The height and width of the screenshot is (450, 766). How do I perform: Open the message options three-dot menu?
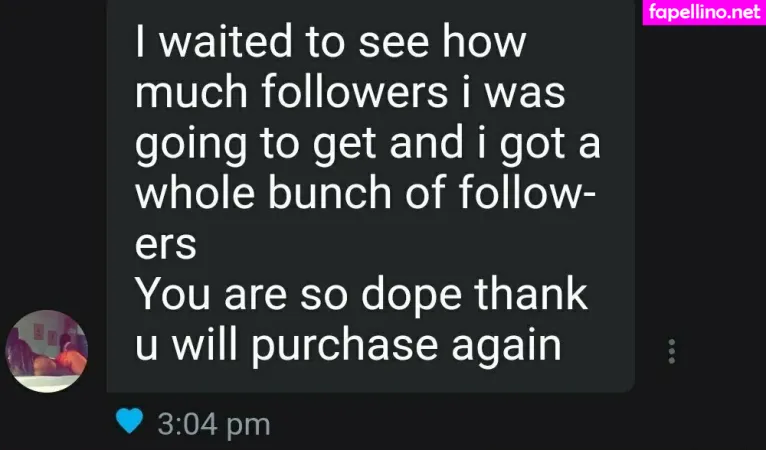[672, 351]
